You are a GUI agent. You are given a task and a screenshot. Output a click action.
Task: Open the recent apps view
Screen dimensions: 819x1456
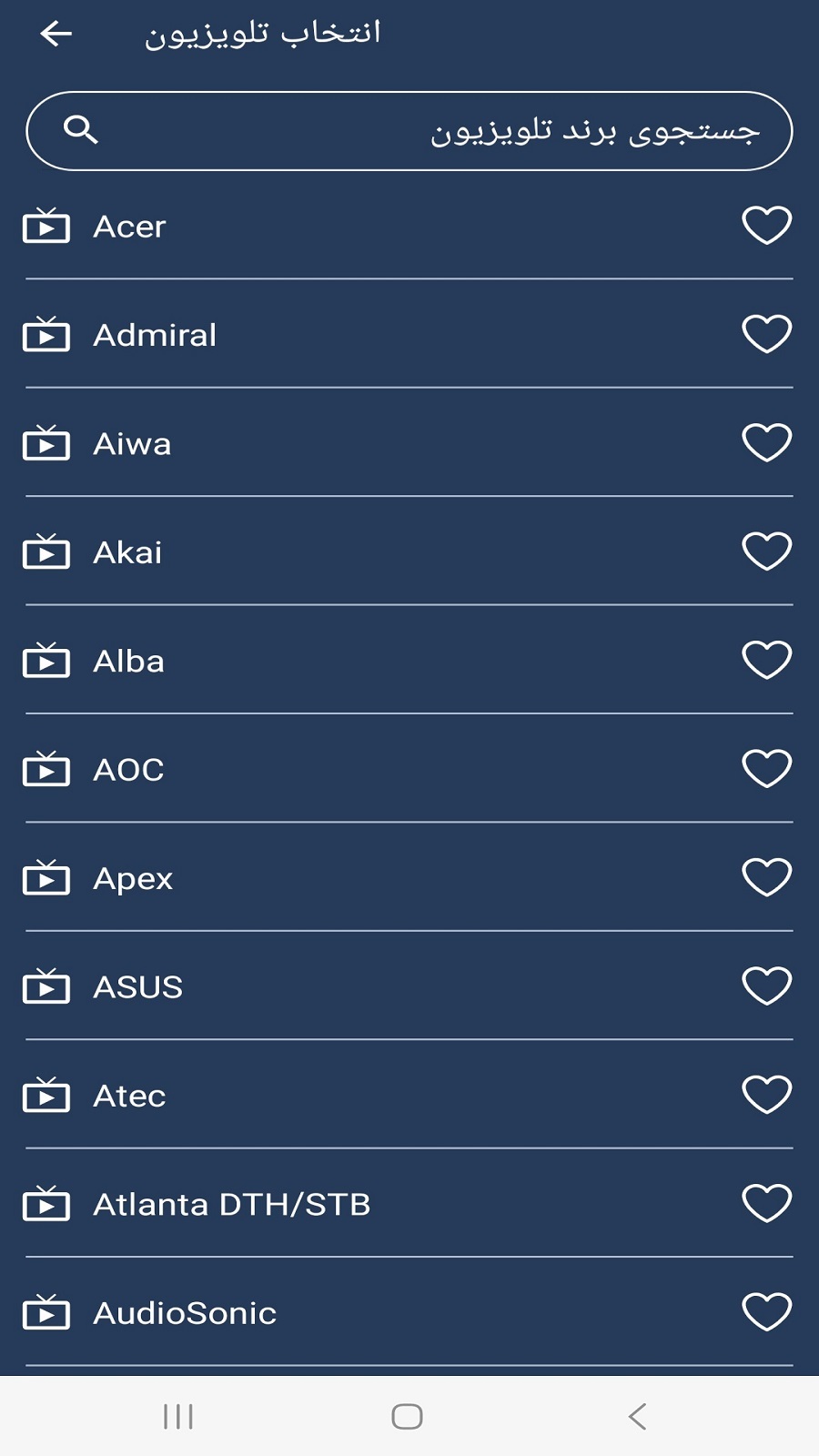(178, 1416)
